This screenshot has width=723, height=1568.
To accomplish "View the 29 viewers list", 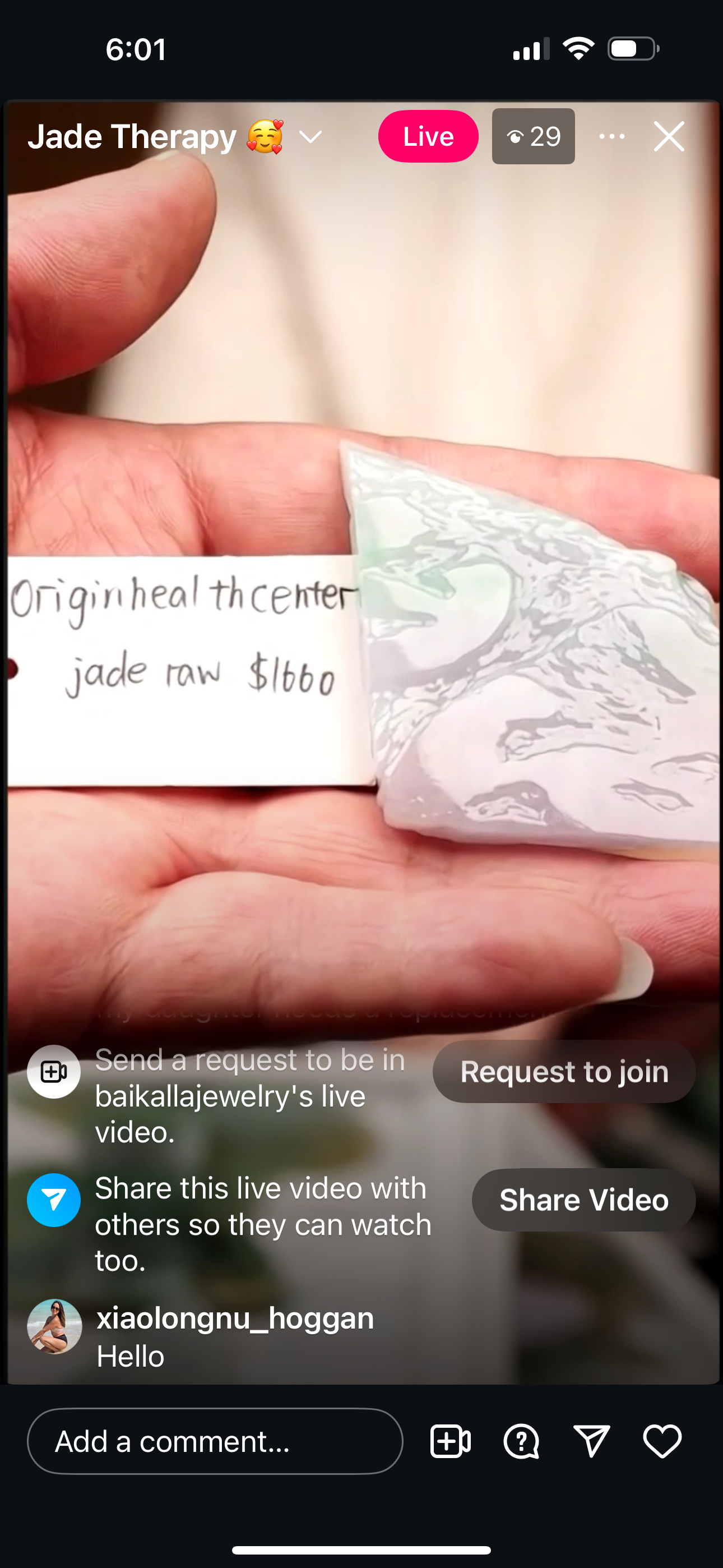I will (x=533, y=136).
